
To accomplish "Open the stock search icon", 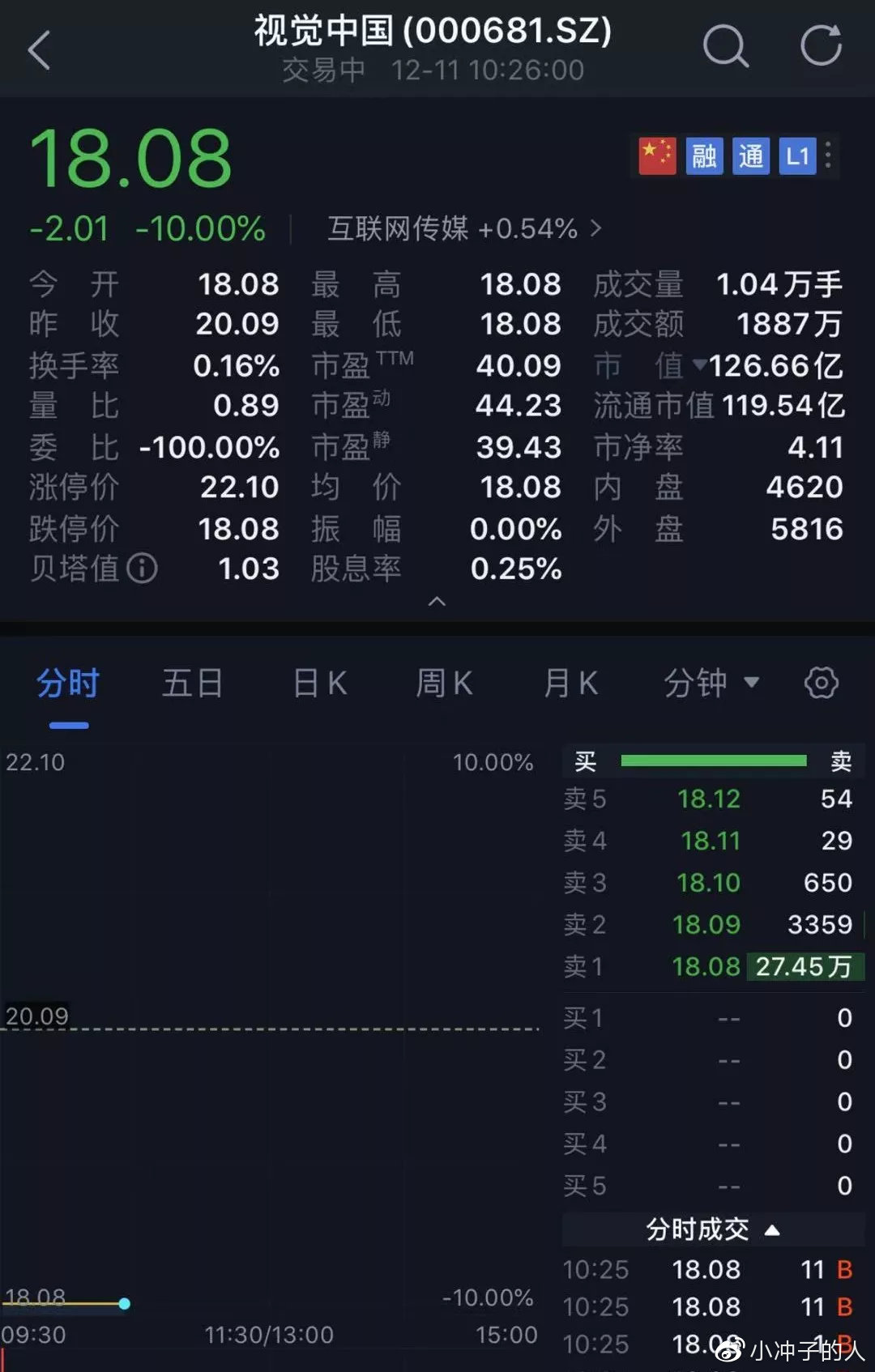I will pos(724,47).
